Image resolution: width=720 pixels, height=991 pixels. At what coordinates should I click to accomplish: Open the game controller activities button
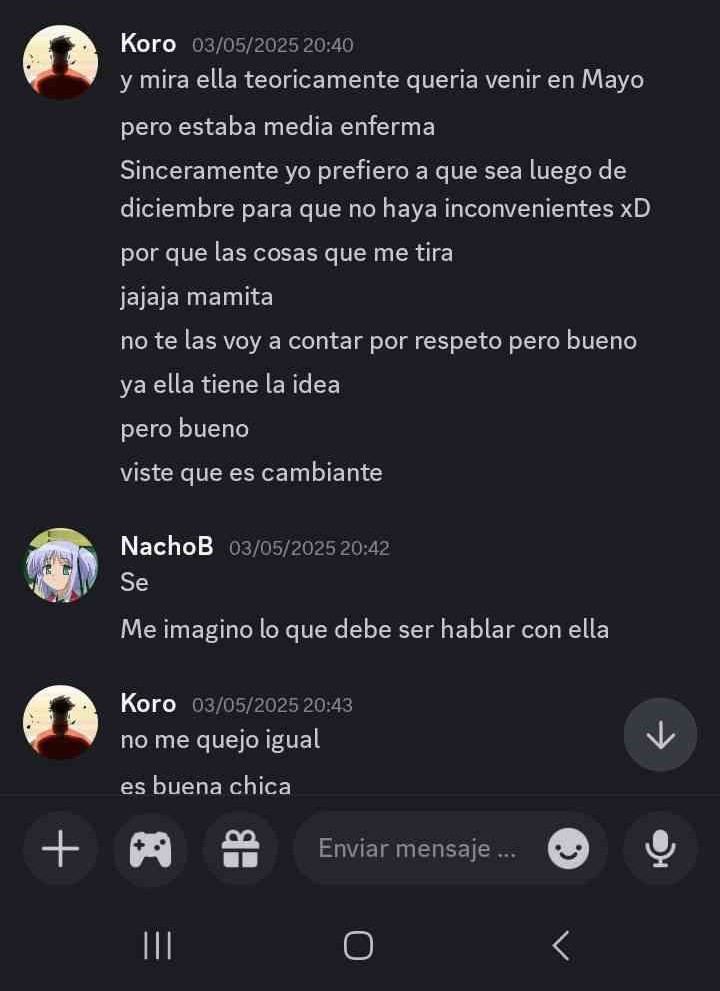pos(150,849)
